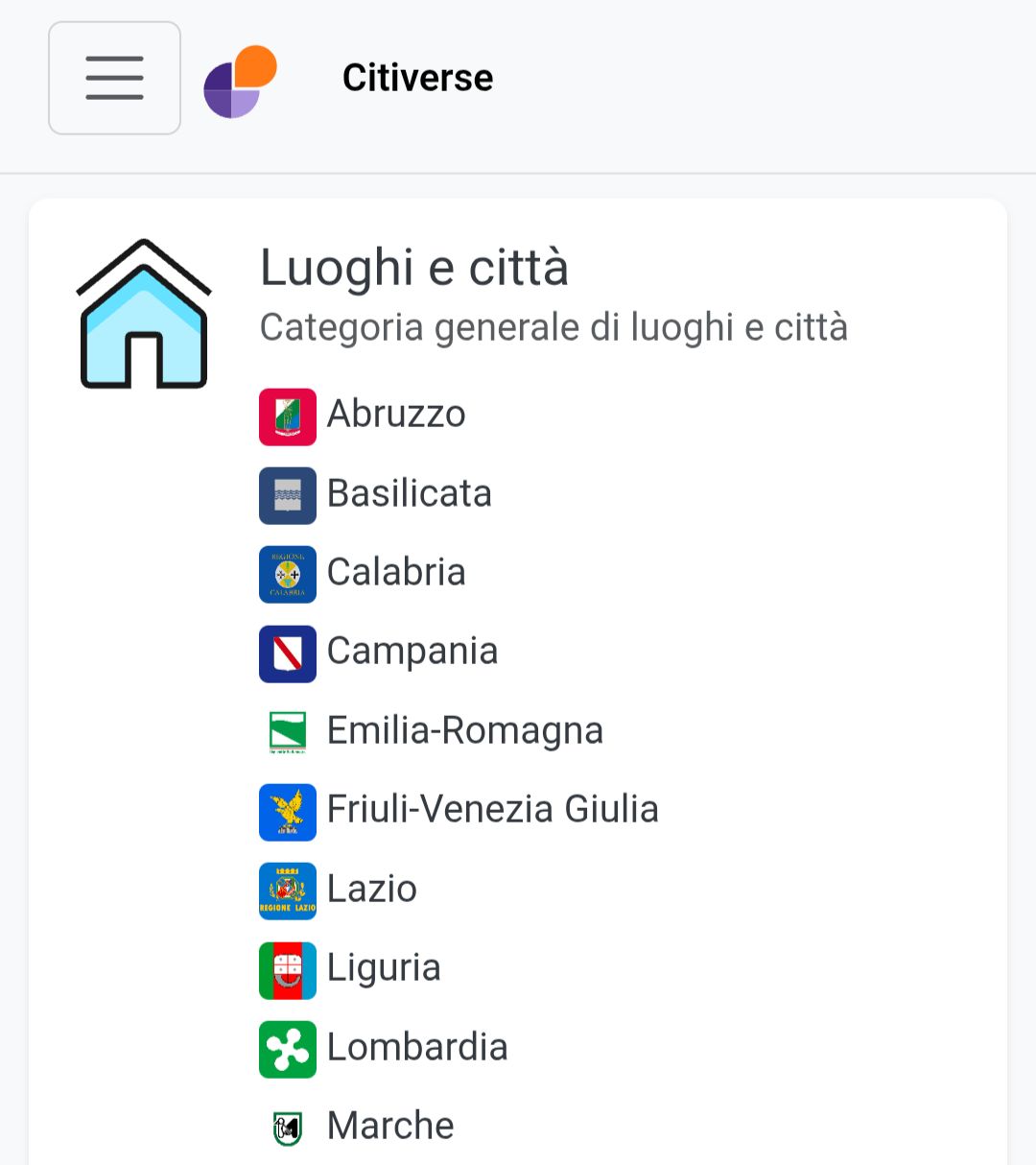1036x1165 pixels.
Task: Select the Basilicata flag icon
Action: [287, 495]
